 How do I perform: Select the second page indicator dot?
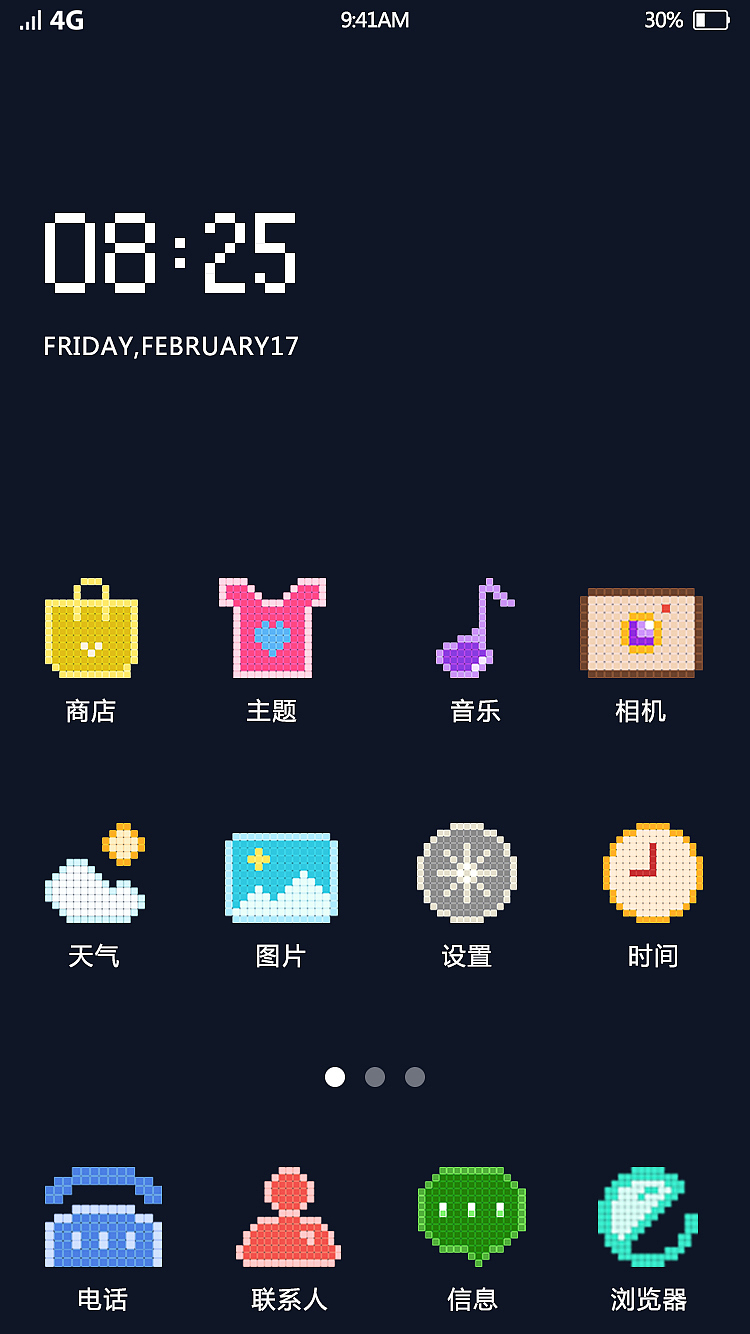pyautogui.click(x=375, y=1077)
